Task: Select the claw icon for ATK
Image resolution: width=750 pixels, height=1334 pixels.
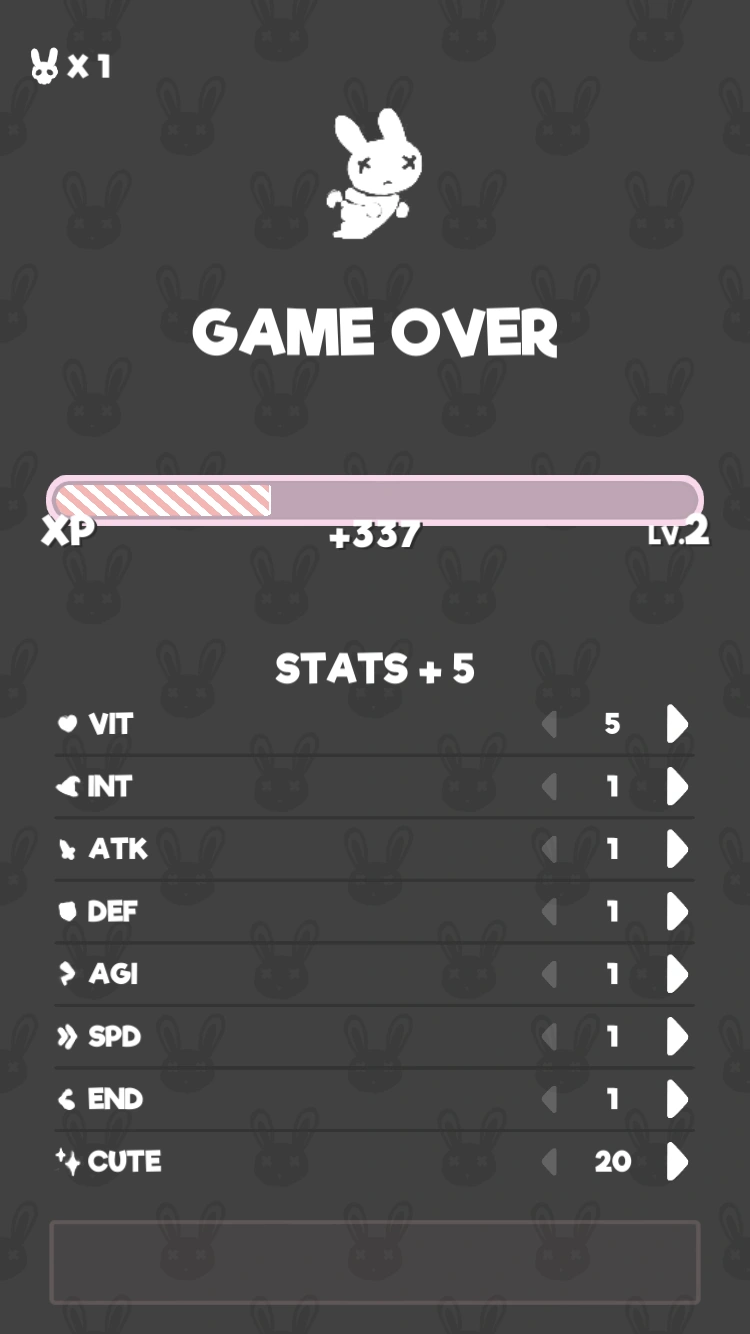Action: coord(64,849)
